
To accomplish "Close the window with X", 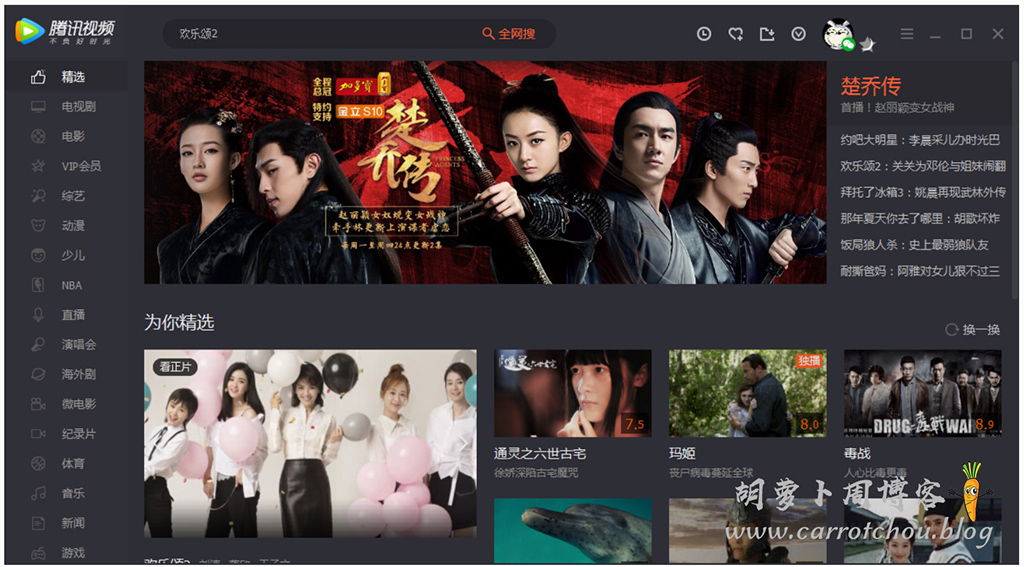I will click(x=997, y=34).
